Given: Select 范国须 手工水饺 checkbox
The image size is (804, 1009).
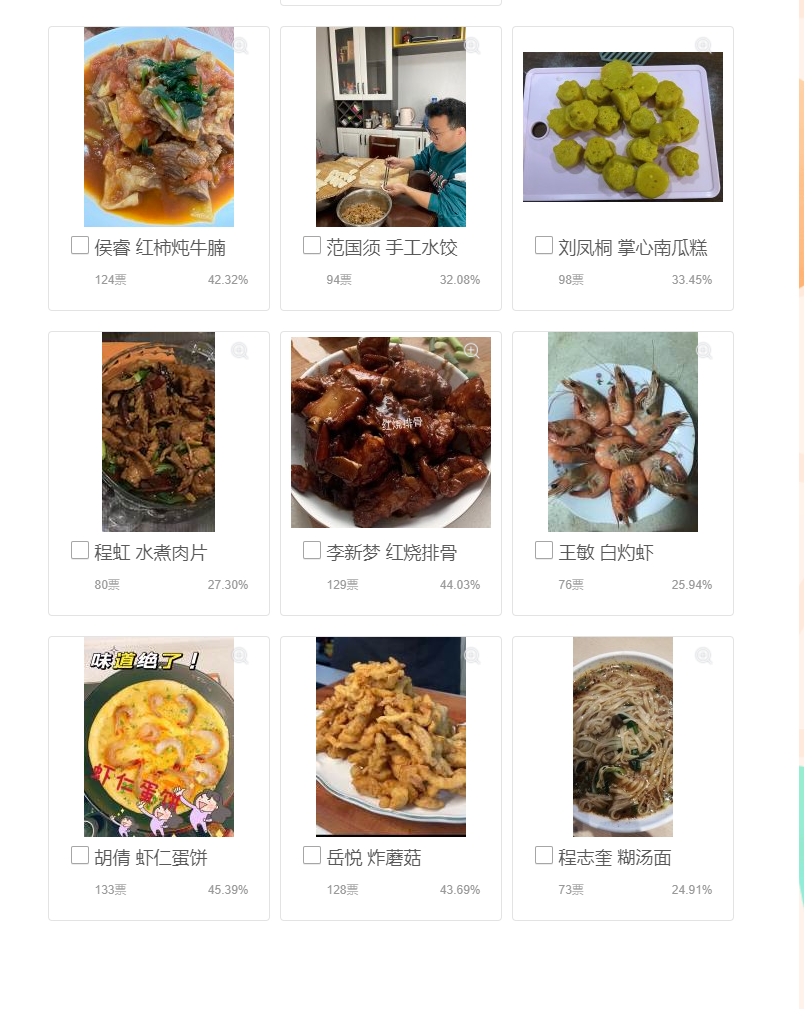Looking at the screenshot, I should [x=312, y=246].
